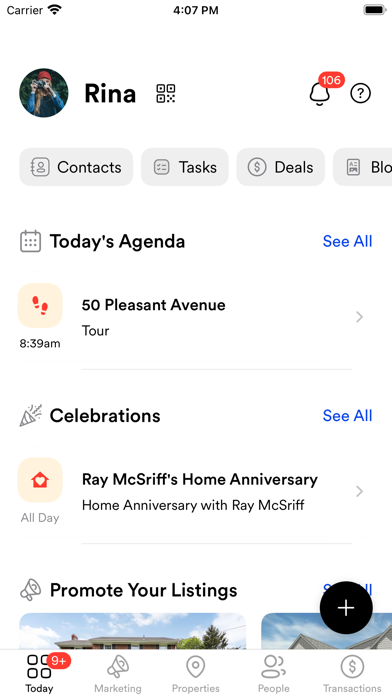
Task: Open the help question mark icon
Action: tap(360, 94)
